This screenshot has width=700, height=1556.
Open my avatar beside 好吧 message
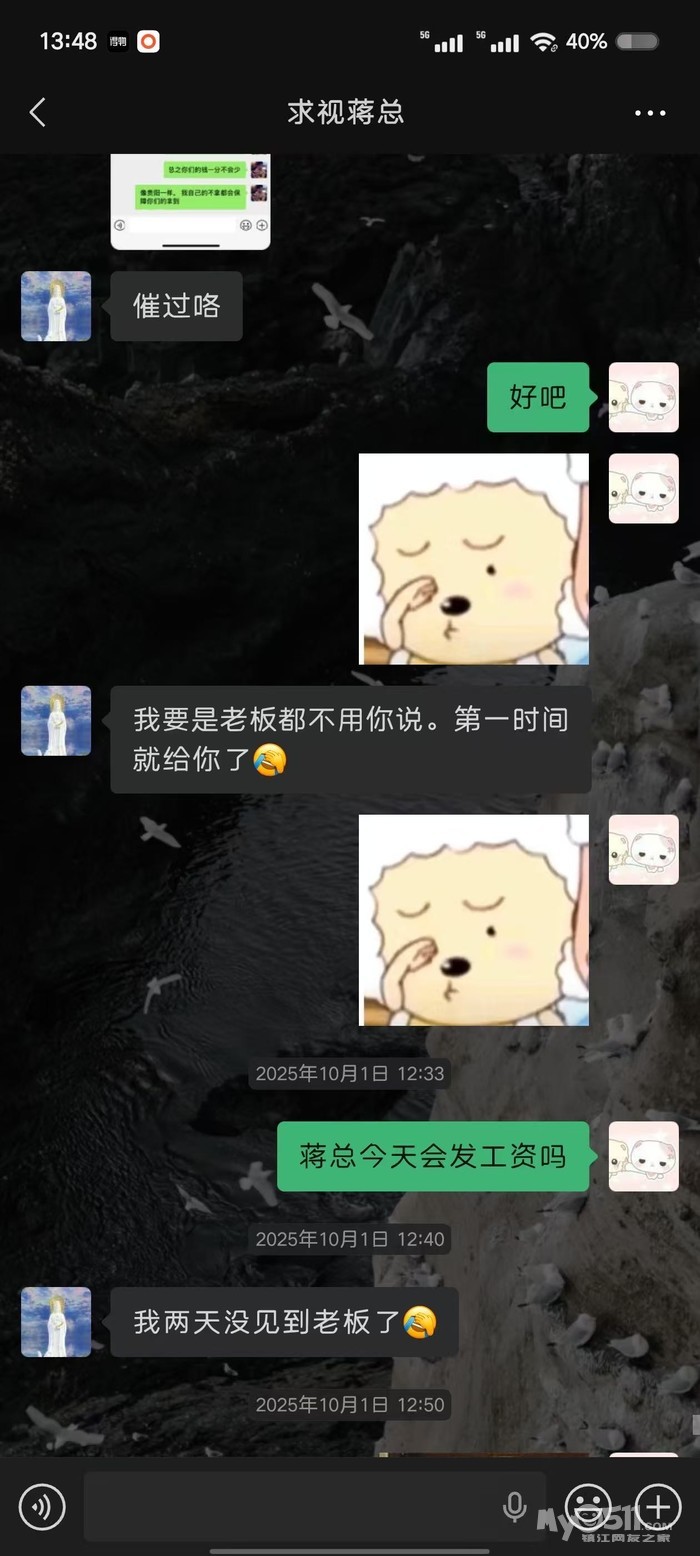(x=644, y=397)
